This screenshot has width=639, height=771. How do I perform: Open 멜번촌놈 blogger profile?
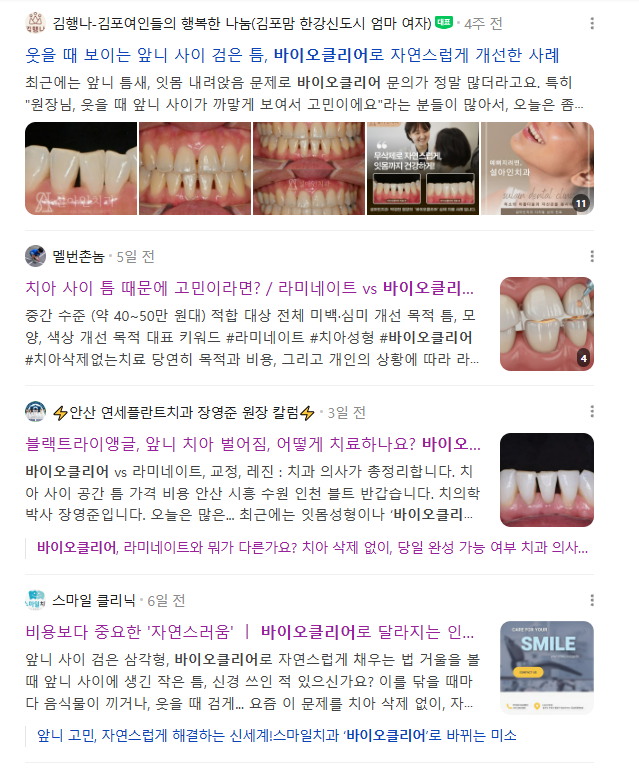tap(80, 255)
